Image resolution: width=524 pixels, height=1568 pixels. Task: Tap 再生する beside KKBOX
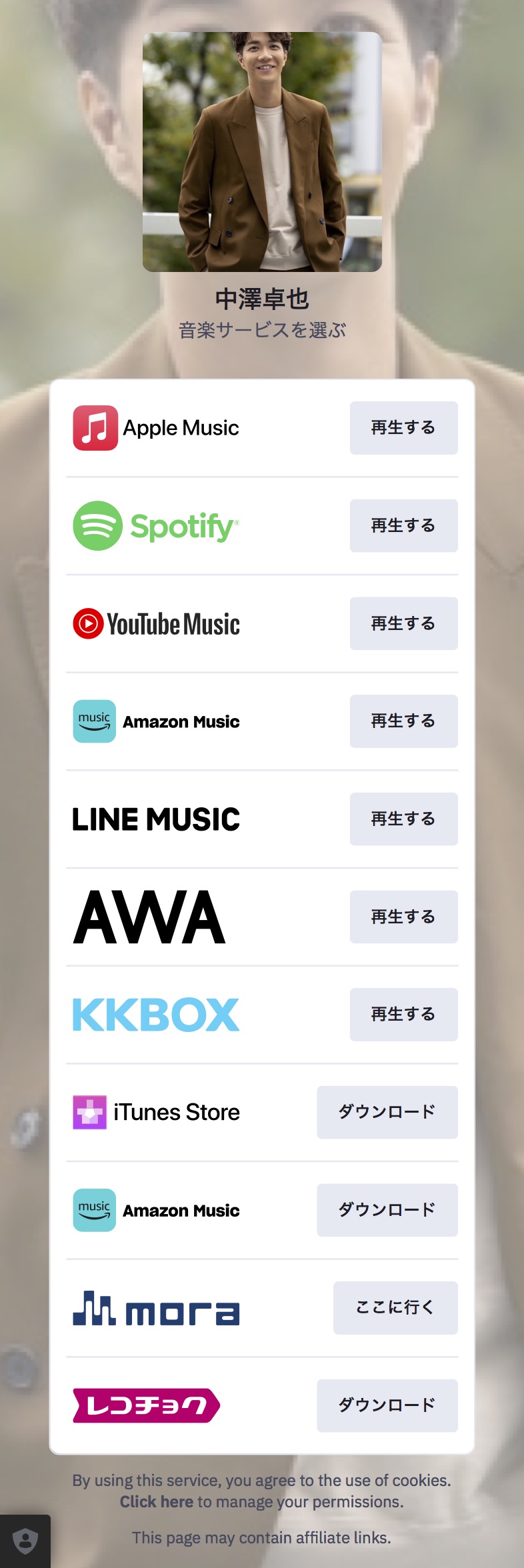[403, 1015]
